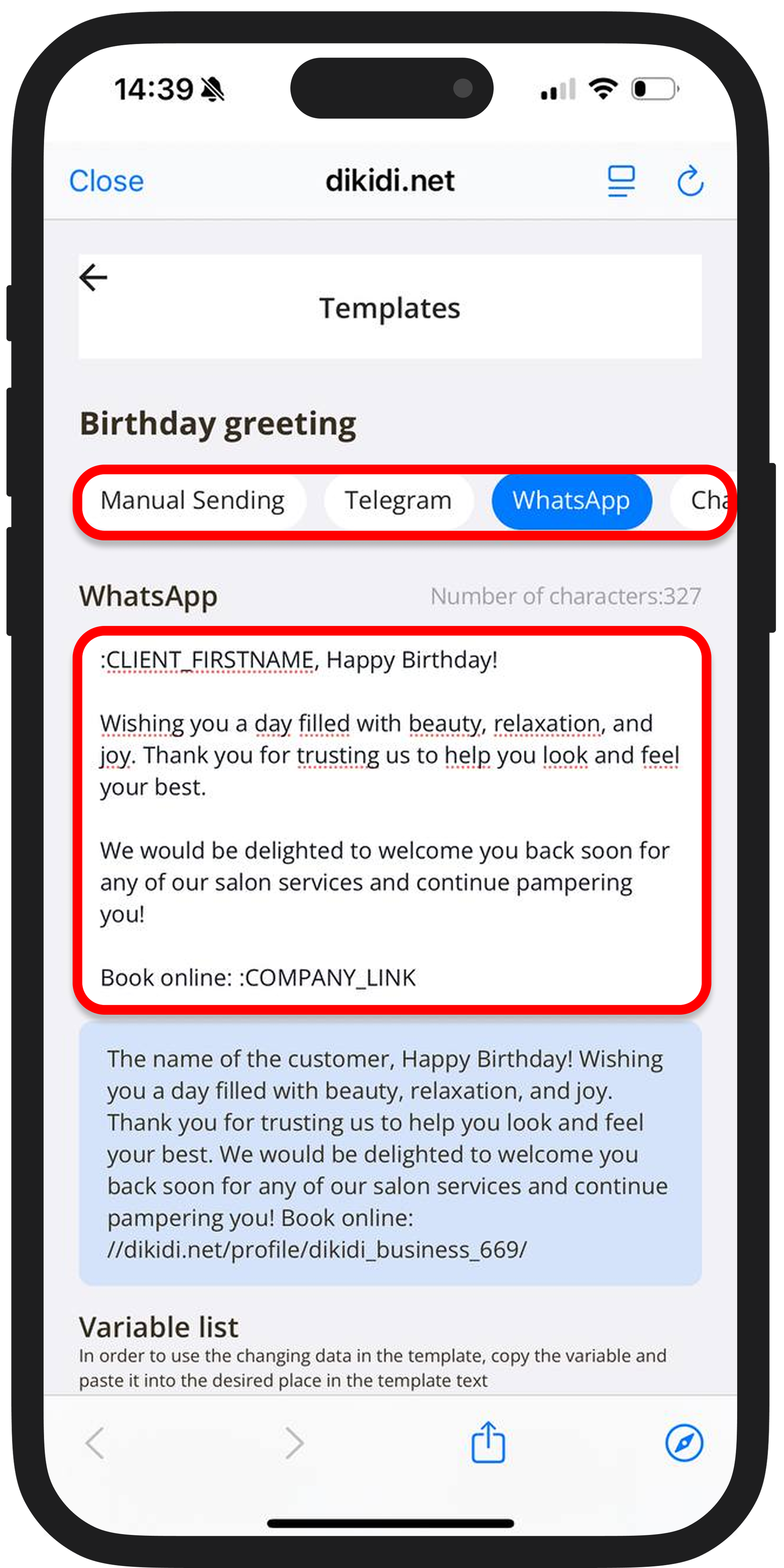Screen dimensions: 784x1568
Task: Open page in Safari compass icon
Action: click(684, 1442)
